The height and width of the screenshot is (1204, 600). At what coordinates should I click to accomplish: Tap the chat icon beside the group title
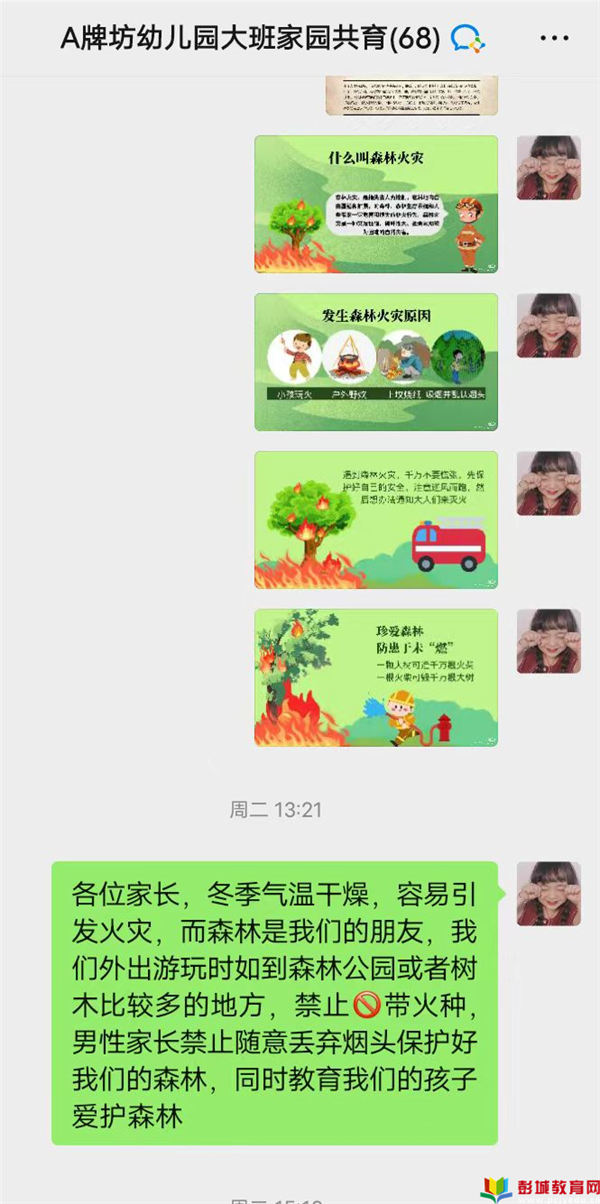[x=467, y=38]
